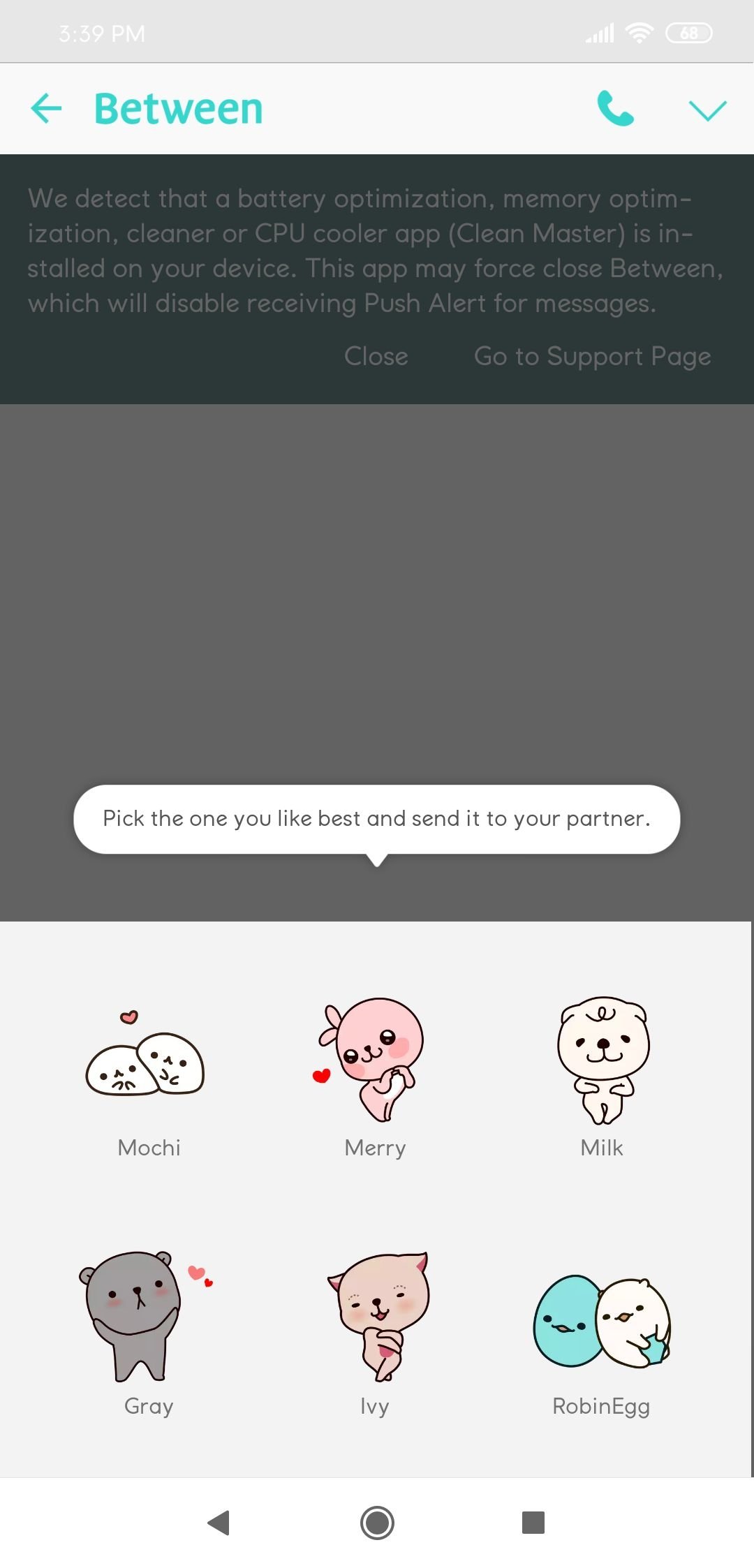
Task: Go to Support Page
Action: pyautogui.click(x=592, y=356)
